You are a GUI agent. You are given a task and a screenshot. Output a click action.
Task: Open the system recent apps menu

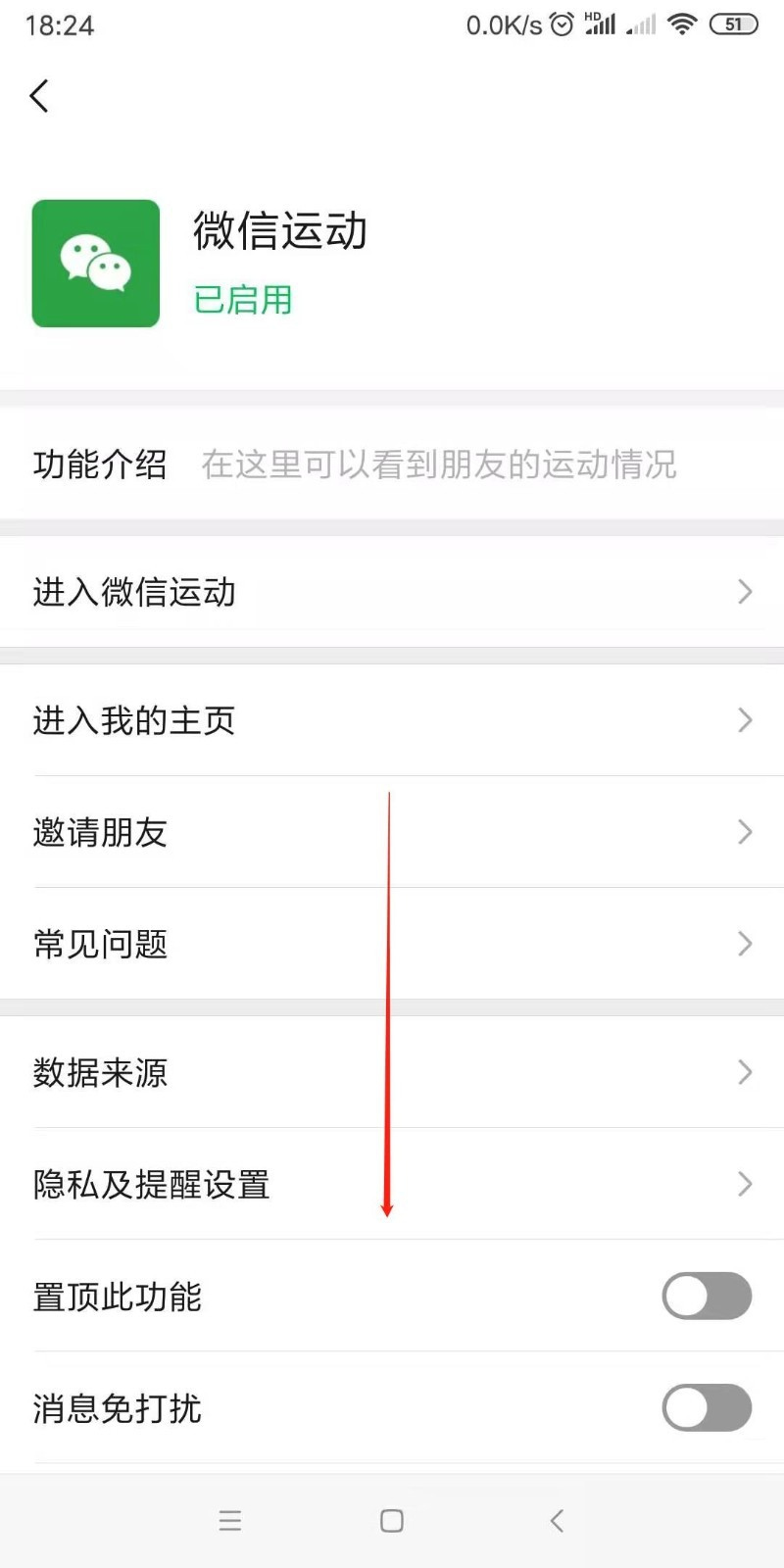(230, 1520)
